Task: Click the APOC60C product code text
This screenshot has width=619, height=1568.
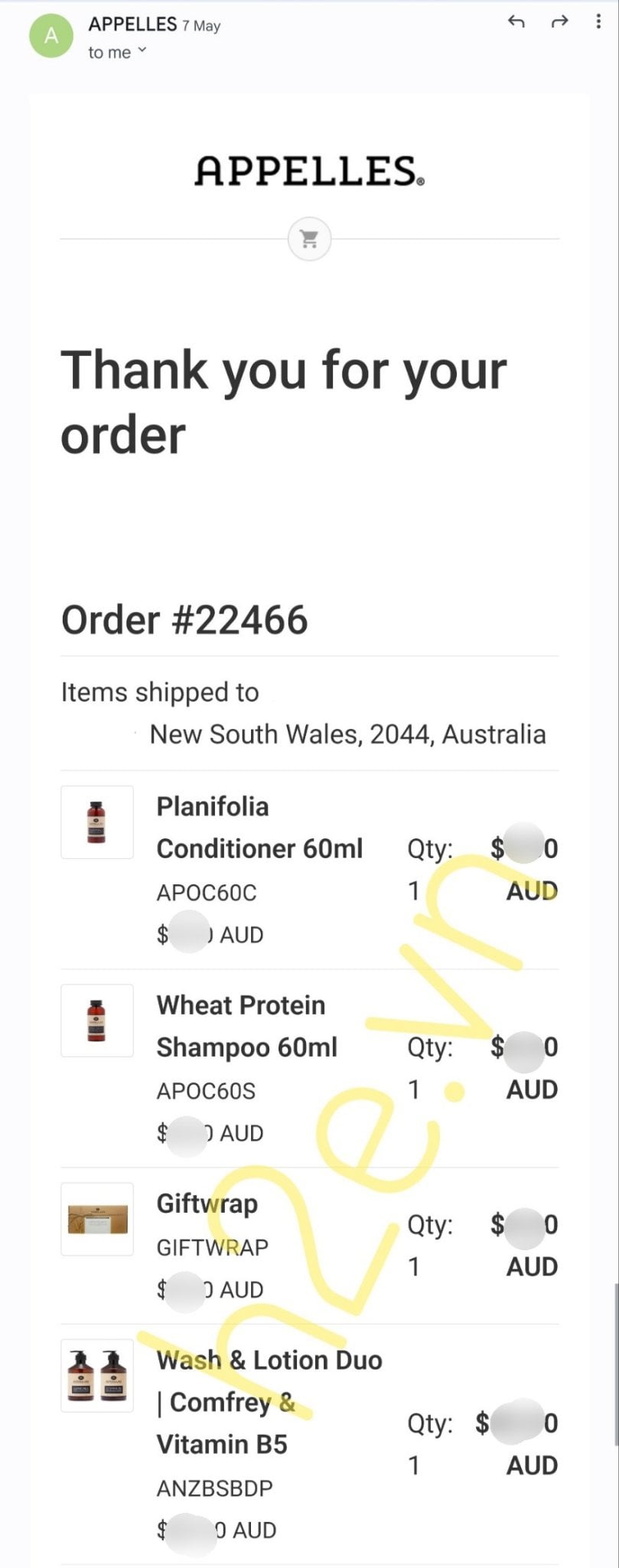Action: pos(205,893)
